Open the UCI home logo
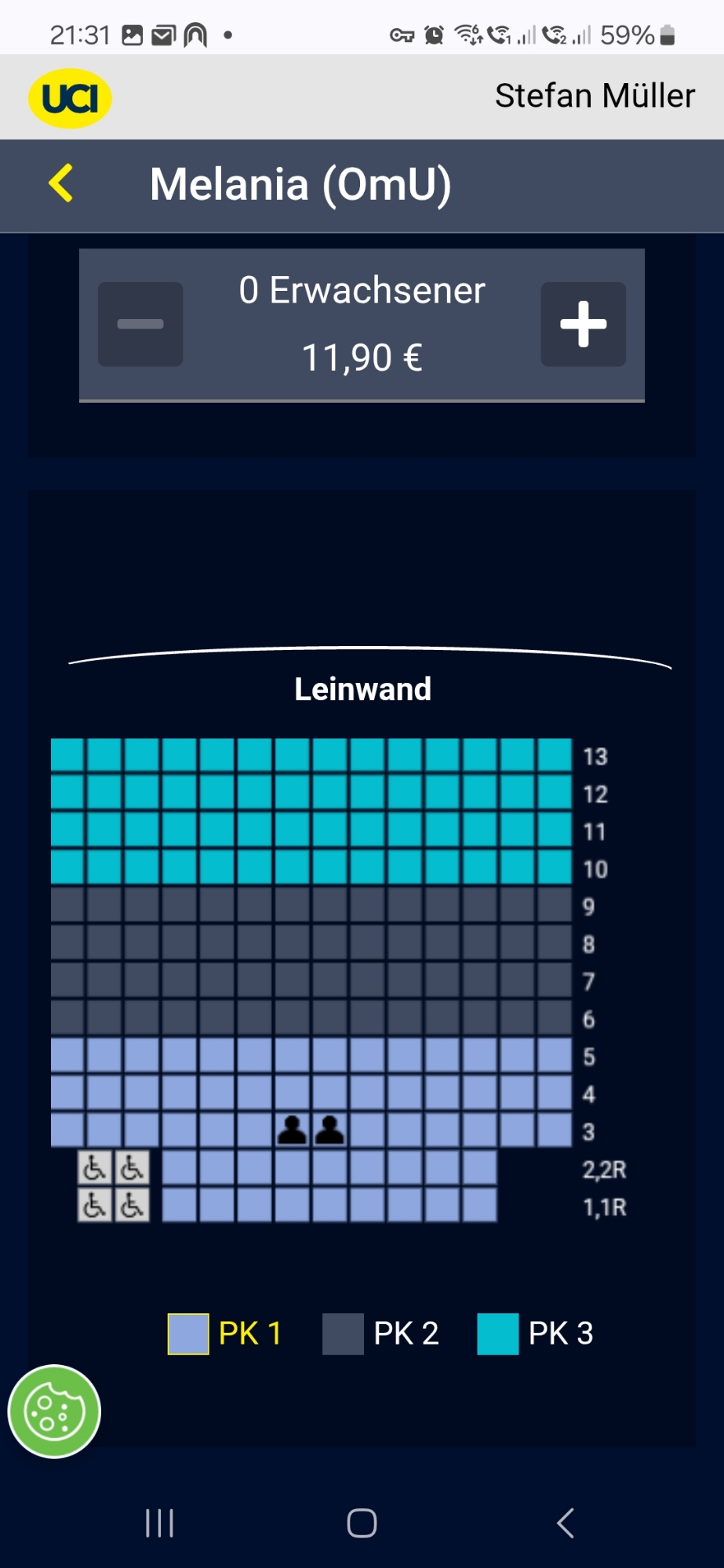 (x=70, y=98)
